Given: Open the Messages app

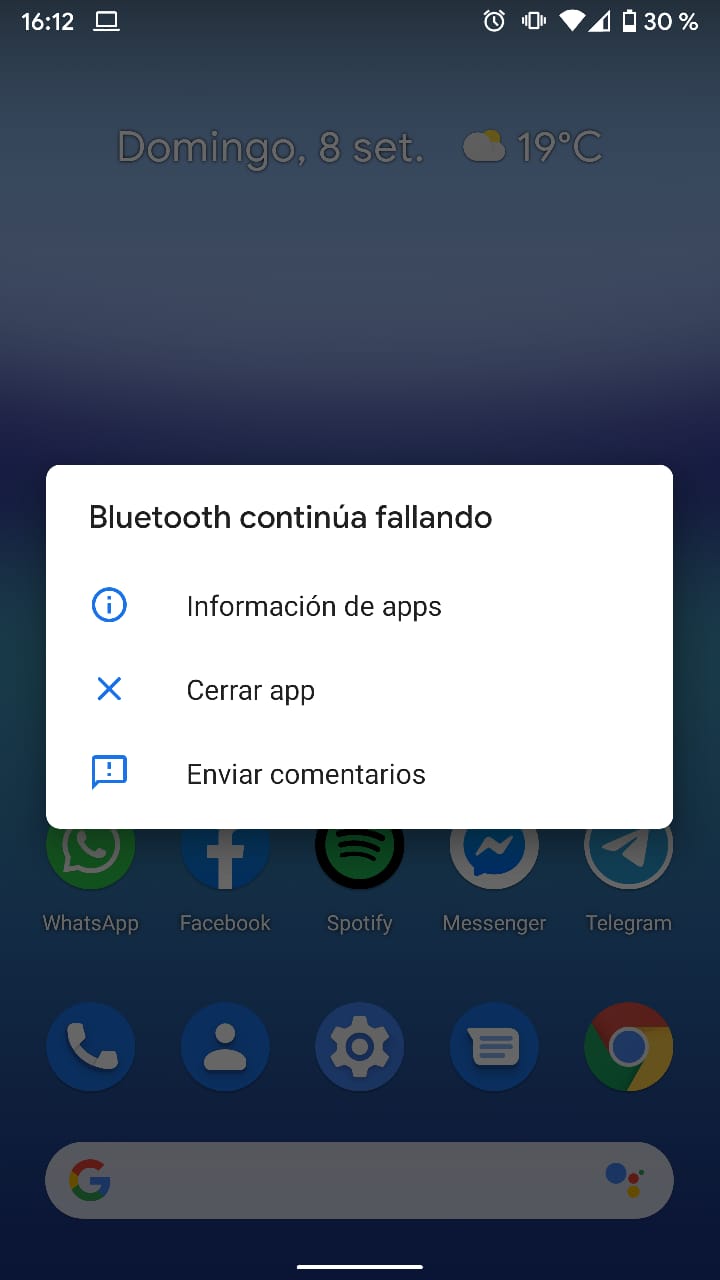Looking at the screenshot, I should coord(494,1046).
